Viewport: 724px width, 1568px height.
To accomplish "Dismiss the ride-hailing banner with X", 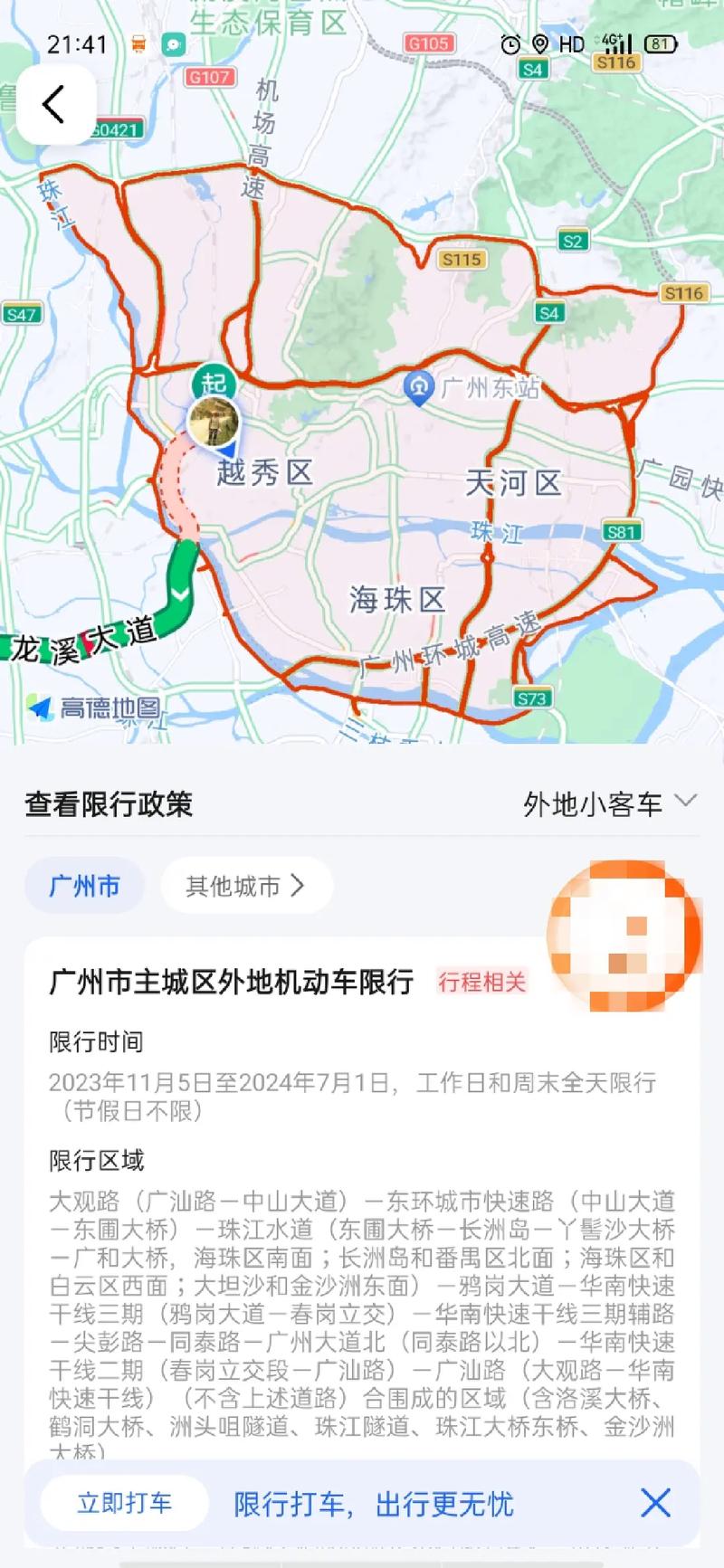I will (657, 1504).
